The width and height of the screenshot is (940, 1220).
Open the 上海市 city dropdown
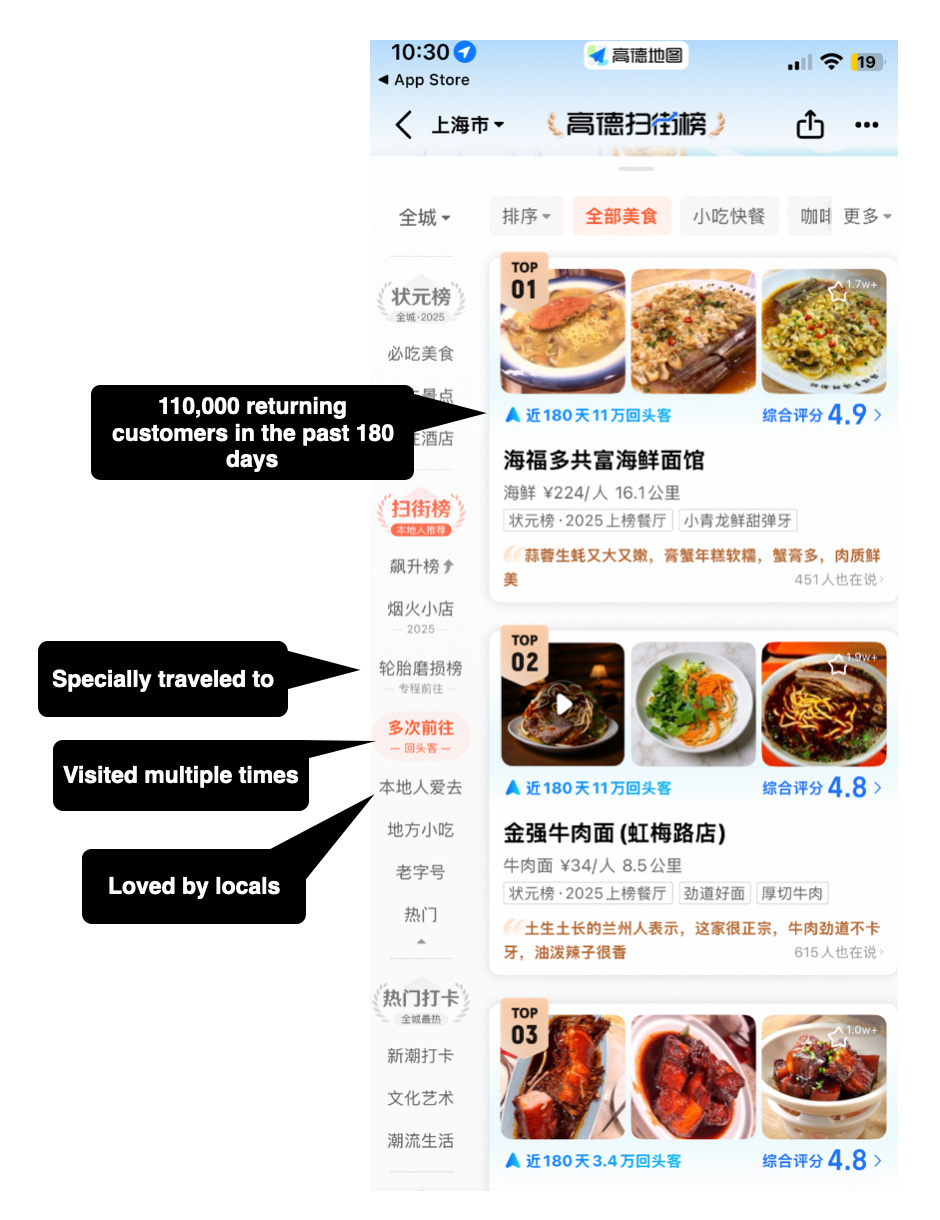[x=468, y=125]
